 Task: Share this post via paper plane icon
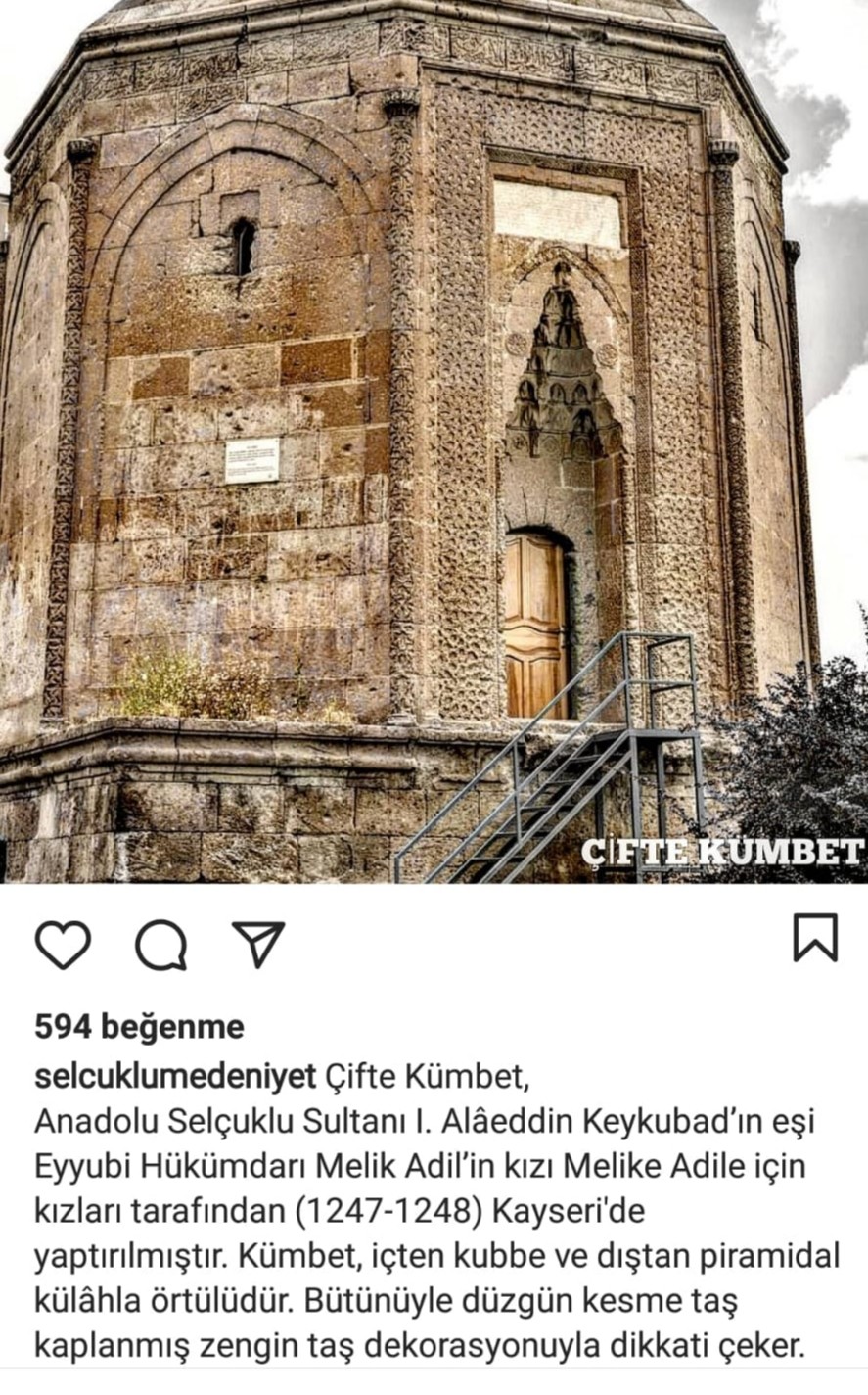click(258, 943)
